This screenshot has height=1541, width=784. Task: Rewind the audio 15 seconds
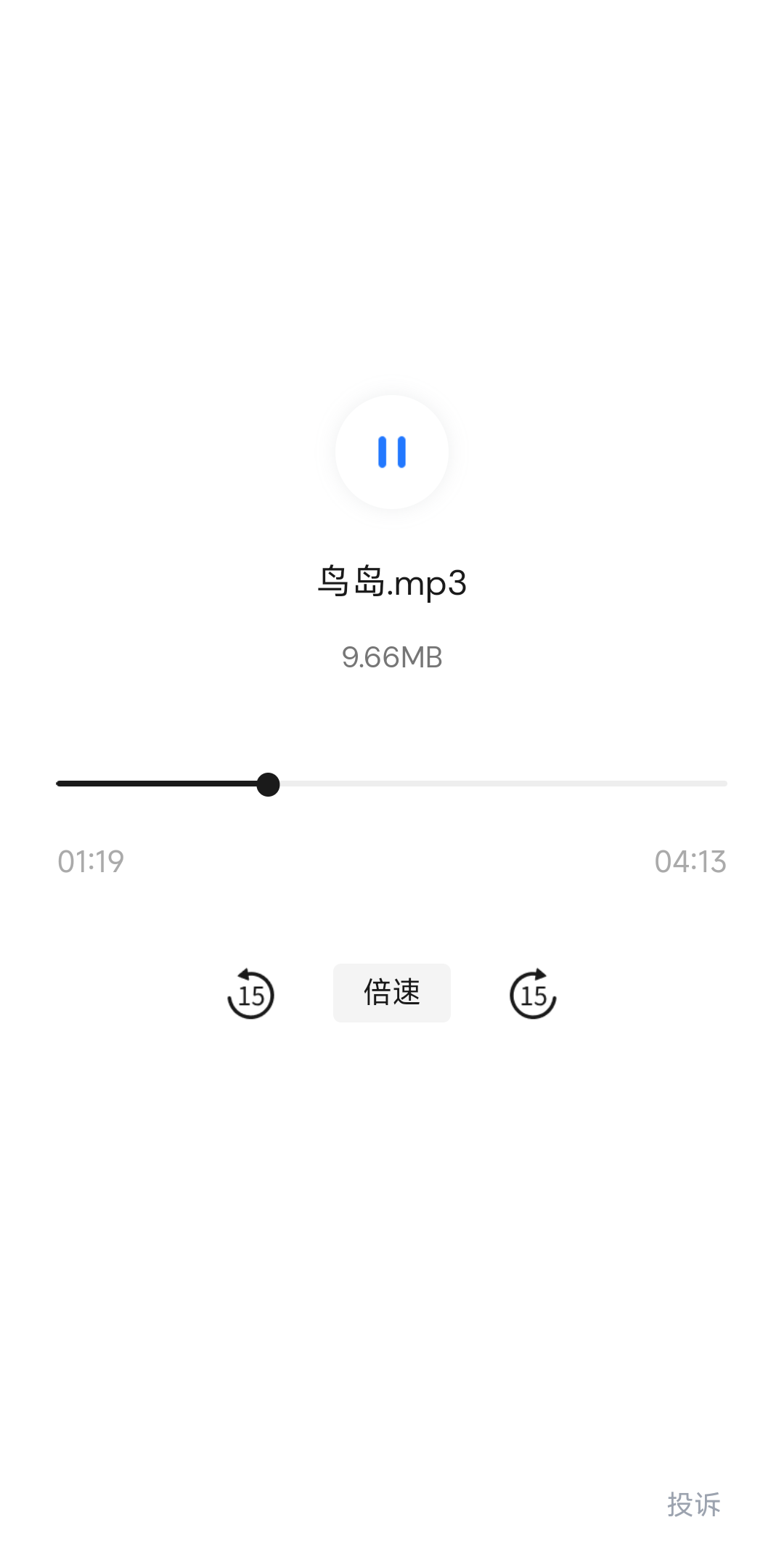pyautogui.click(x=250, y=993)
